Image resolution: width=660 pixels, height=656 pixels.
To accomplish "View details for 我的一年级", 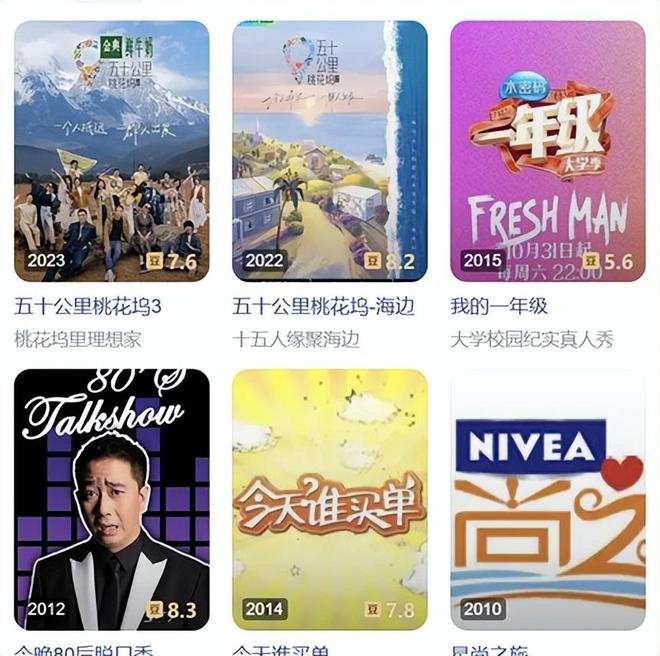I will click(547, 151).
